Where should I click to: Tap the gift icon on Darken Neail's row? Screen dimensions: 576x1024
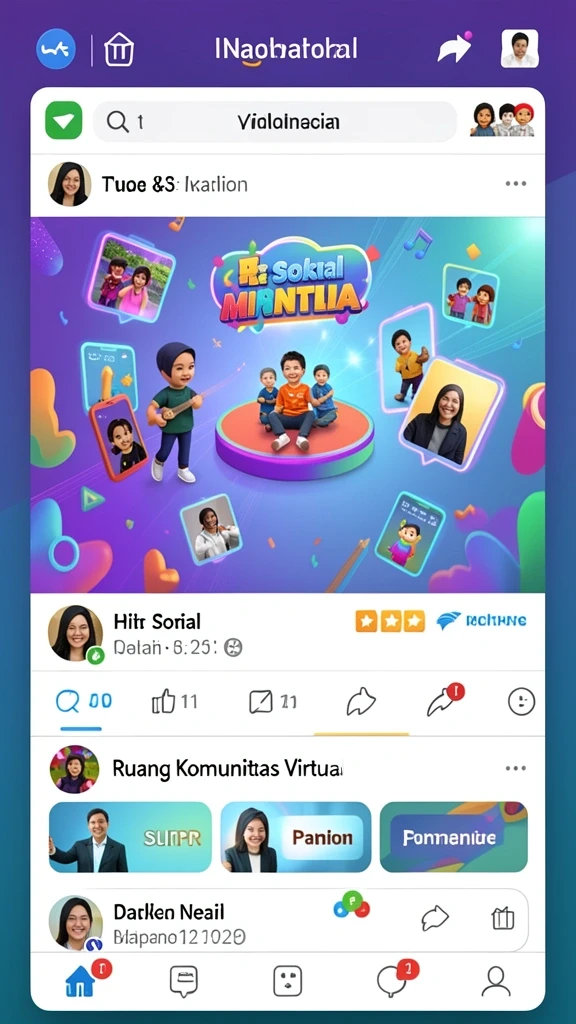coord(503,918)
